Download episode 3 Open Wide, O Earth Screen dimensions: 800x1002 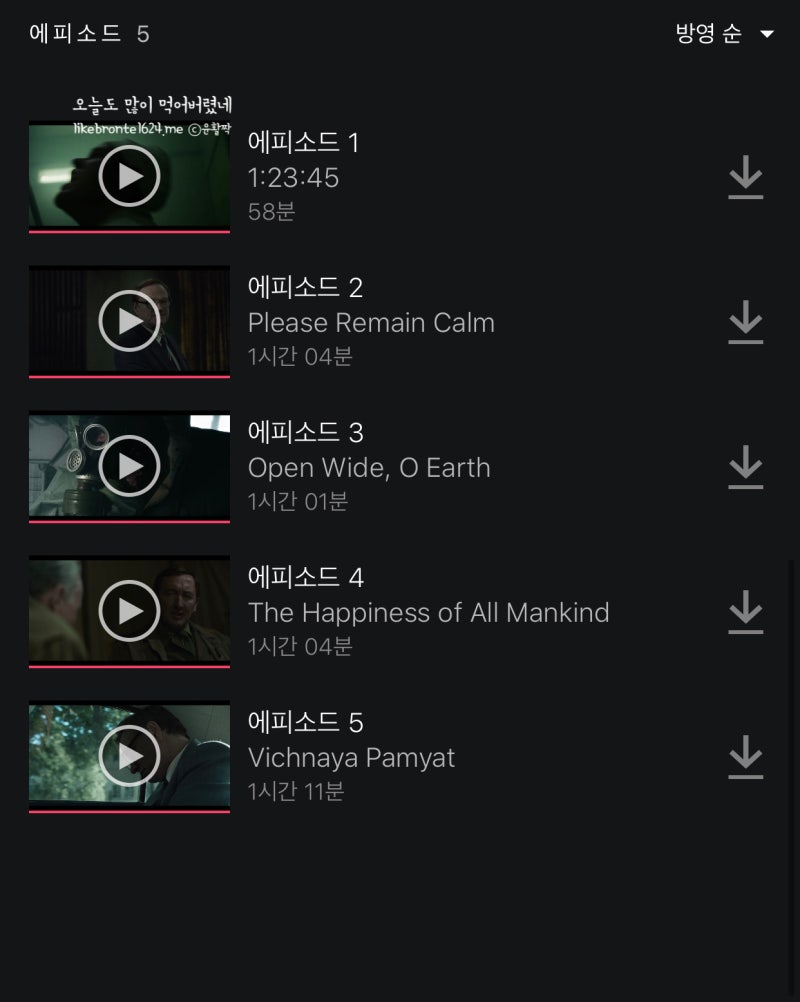point(745,468)
